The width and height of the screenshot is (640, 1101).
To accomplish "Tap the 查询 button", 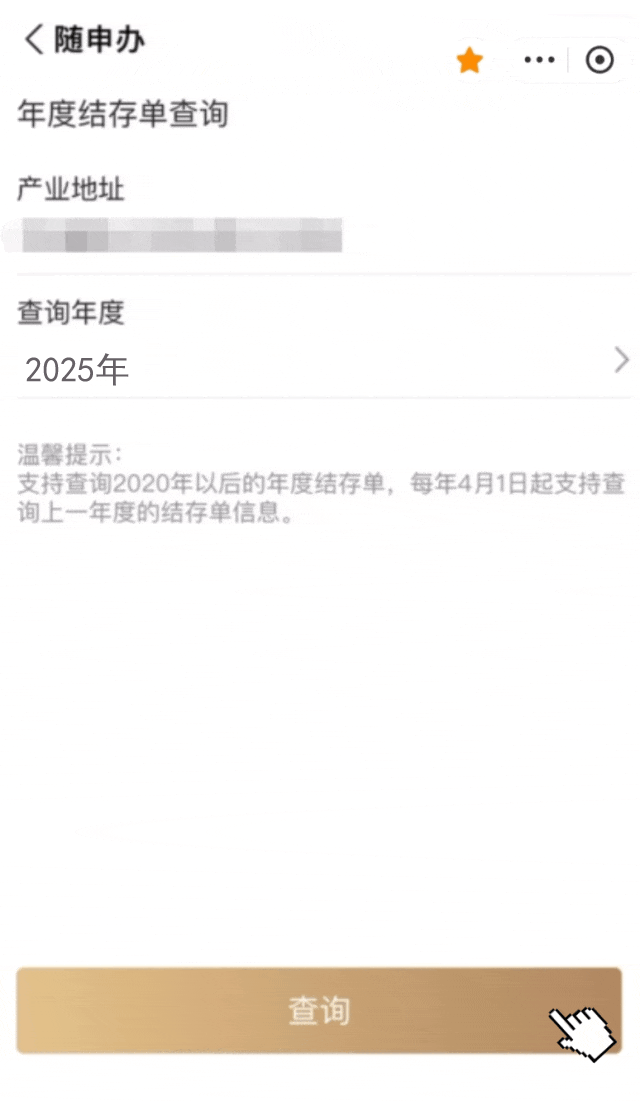I will [x=319, y=1010].
